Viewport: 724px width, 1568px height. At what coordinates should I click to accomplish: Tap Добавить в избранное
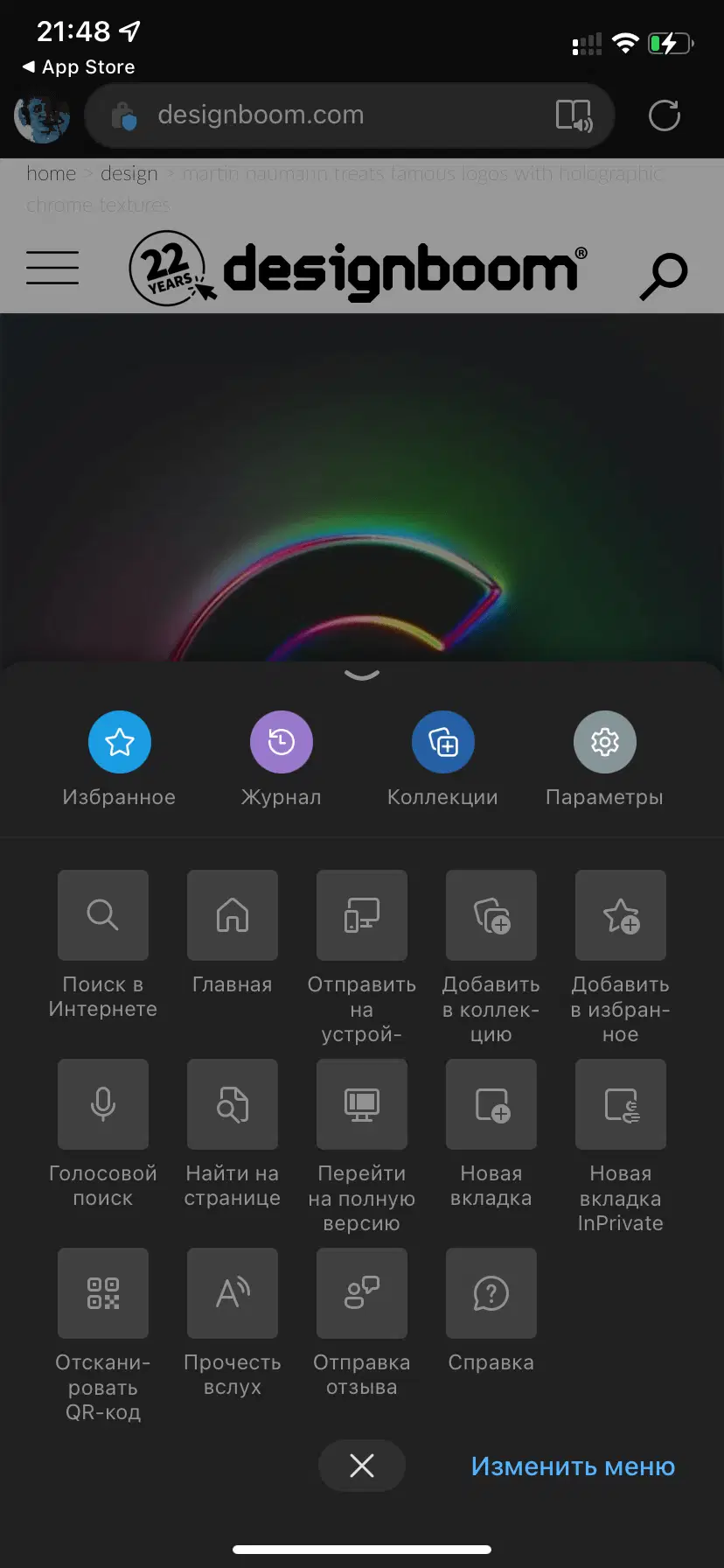pos(621,915)
